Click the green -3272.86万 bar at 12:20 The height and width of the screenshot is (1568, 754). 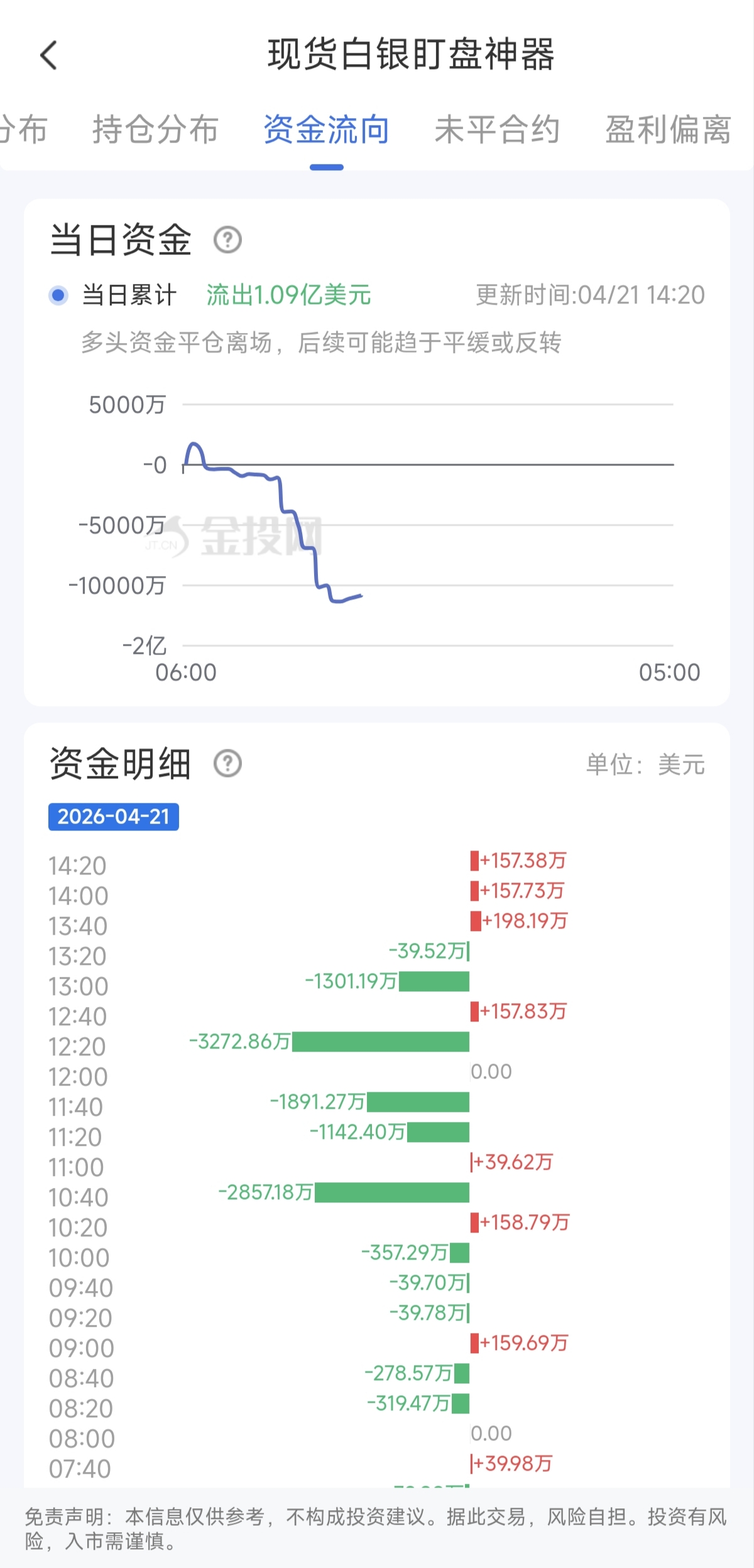pos(380,1040)
